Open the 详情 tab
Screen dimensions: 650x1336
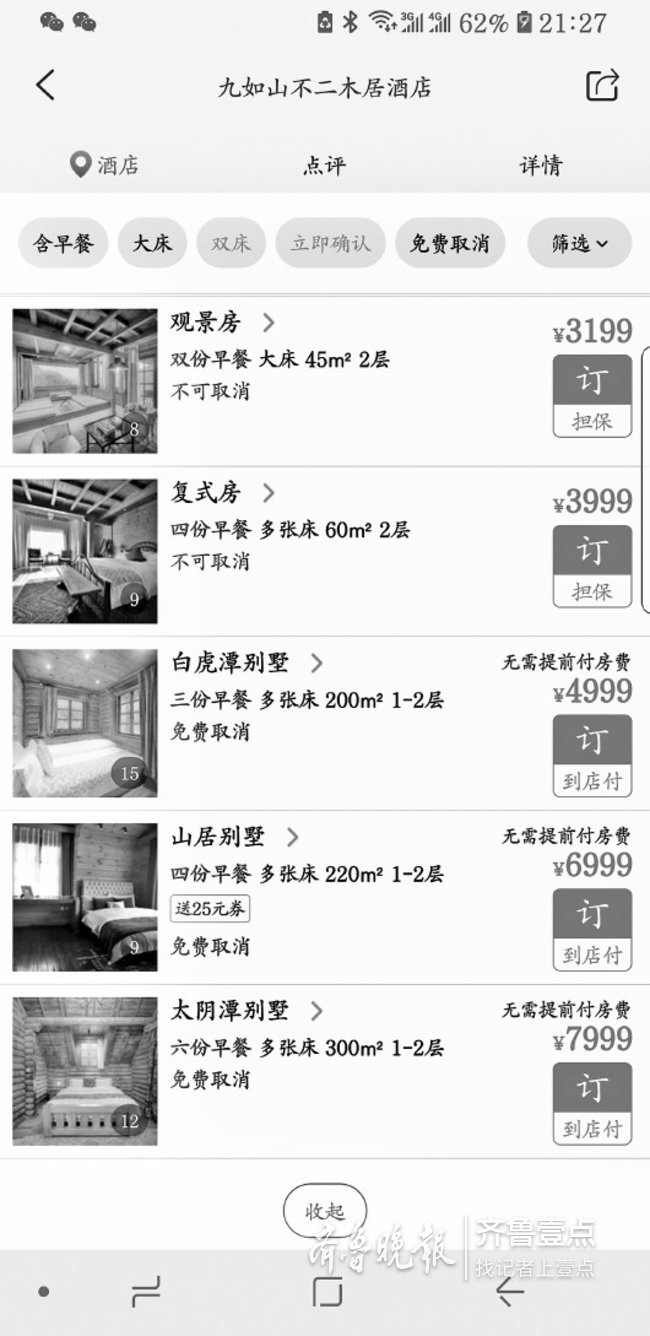(540, 166)
